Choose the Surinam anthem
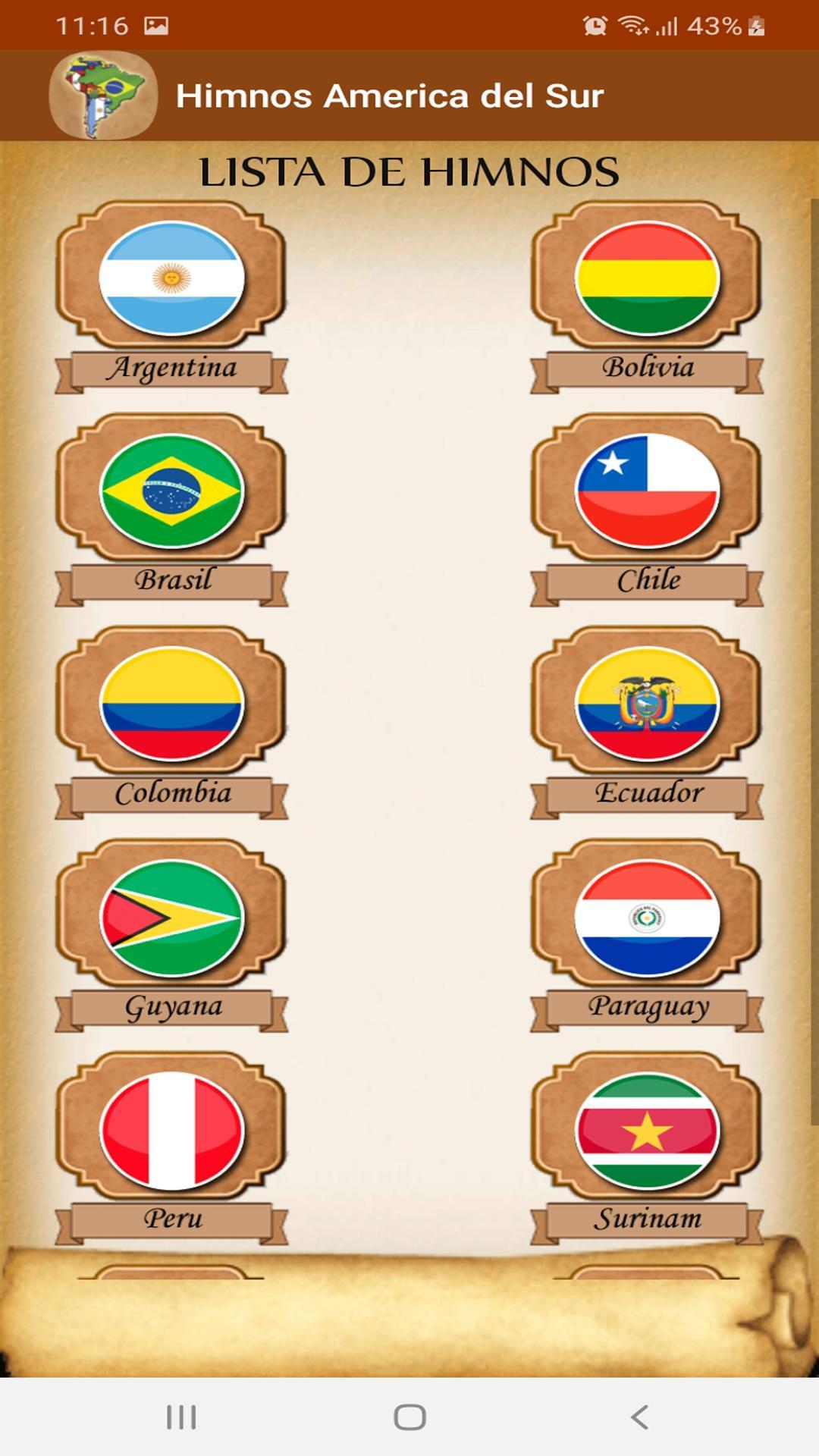 (647, 1131)
